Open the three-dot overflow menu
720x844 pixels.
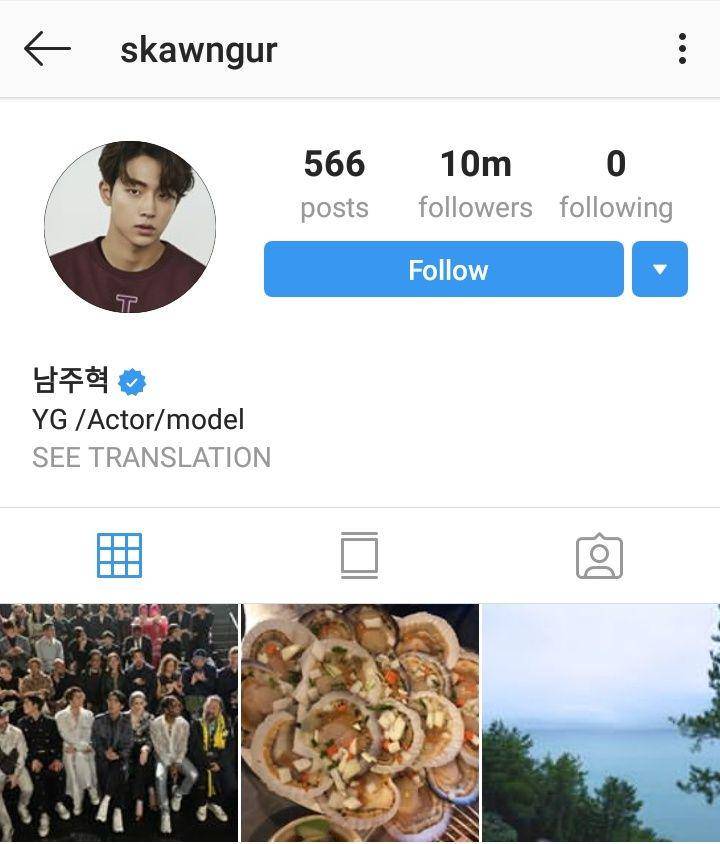pos(682,48)
